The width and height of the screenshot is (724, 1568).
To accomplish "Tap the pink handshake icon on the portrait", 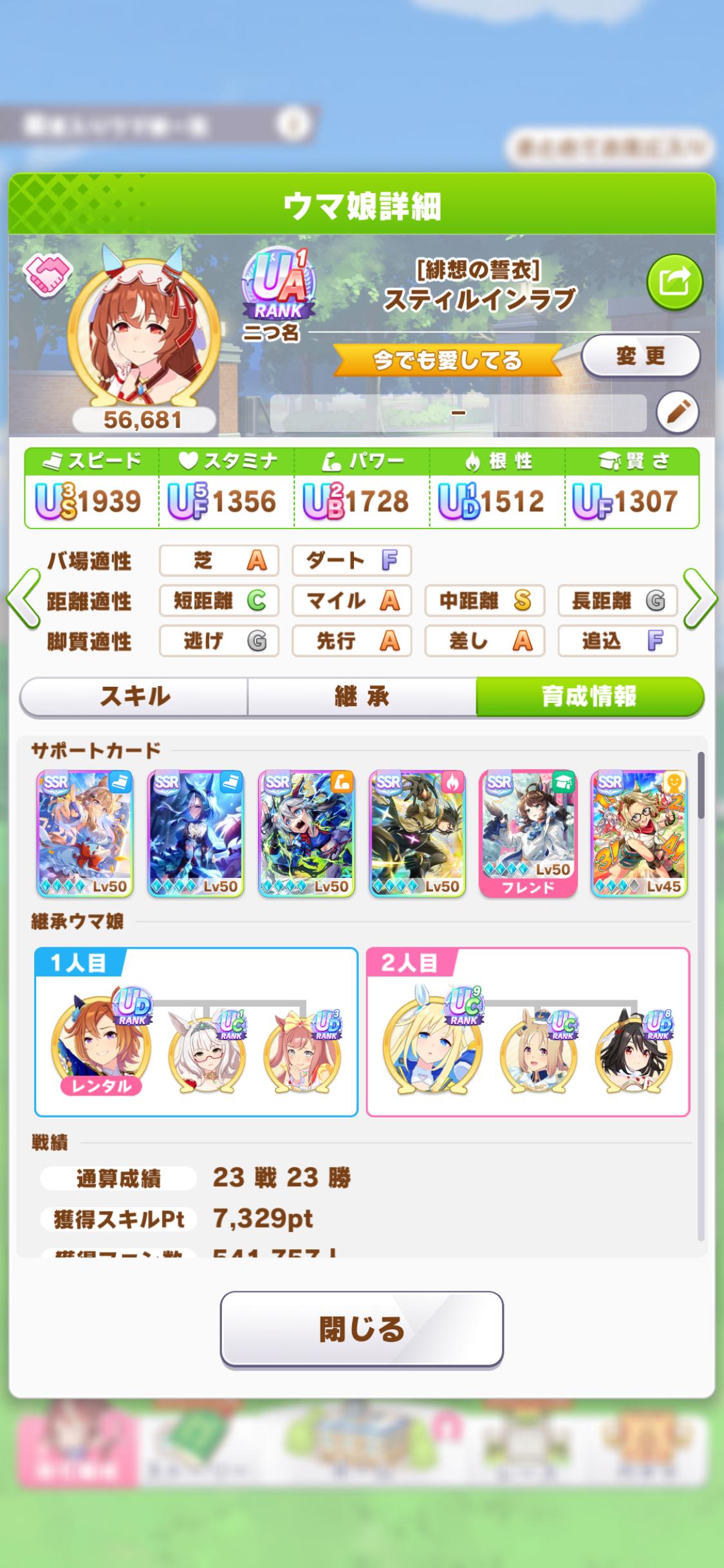I will (x=48, y=275).
